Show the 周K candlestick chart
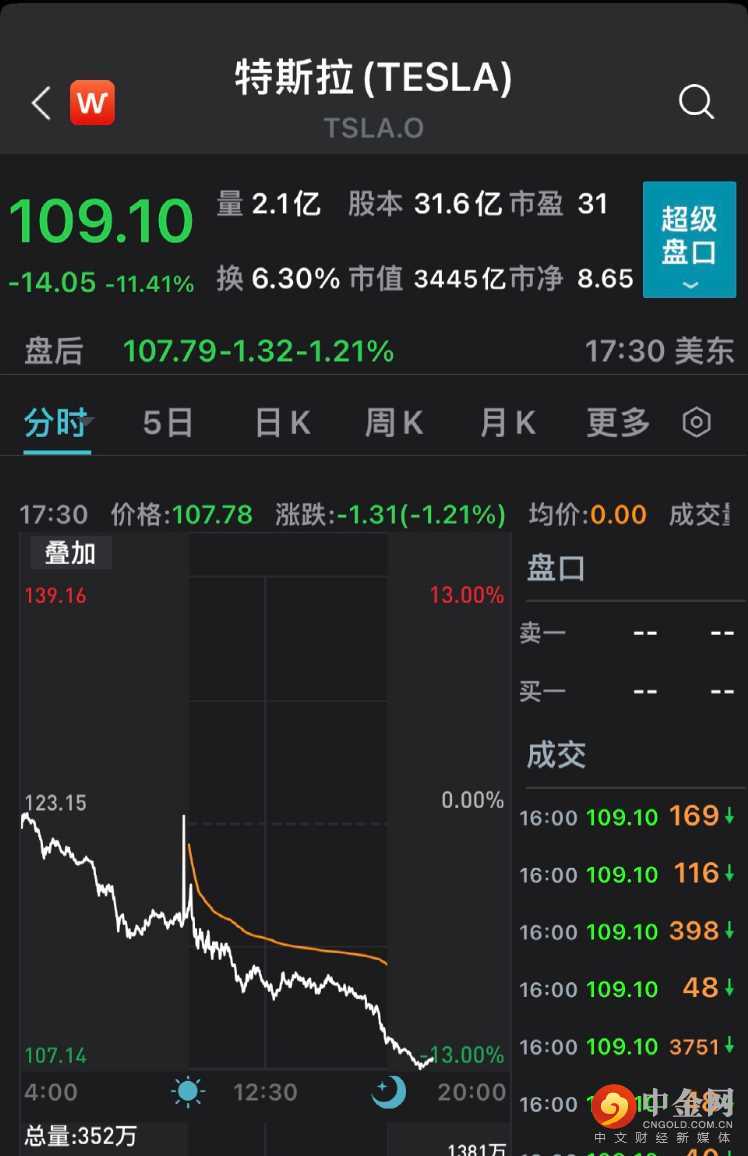748x1156 pixels. click(394, 423)
